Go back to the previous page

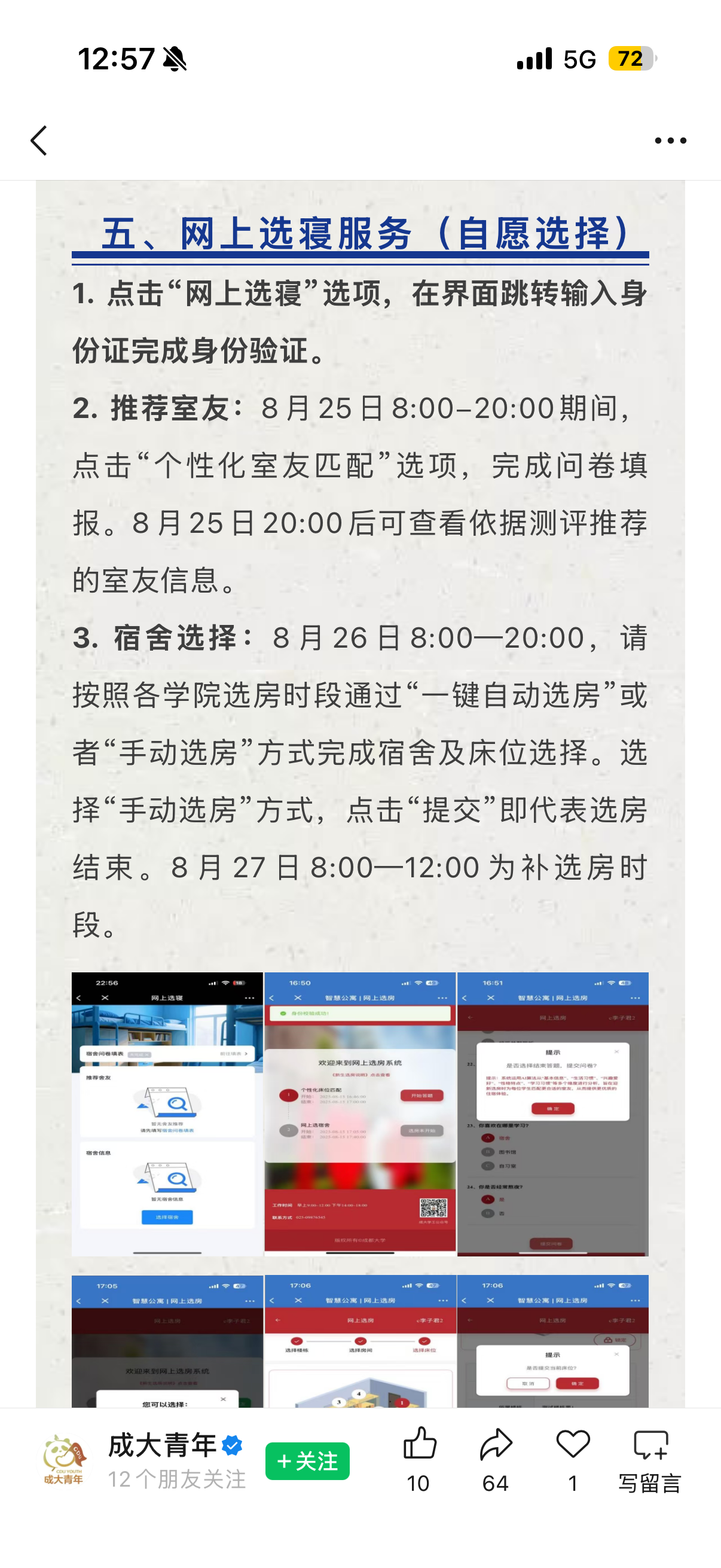click(39, 141)
